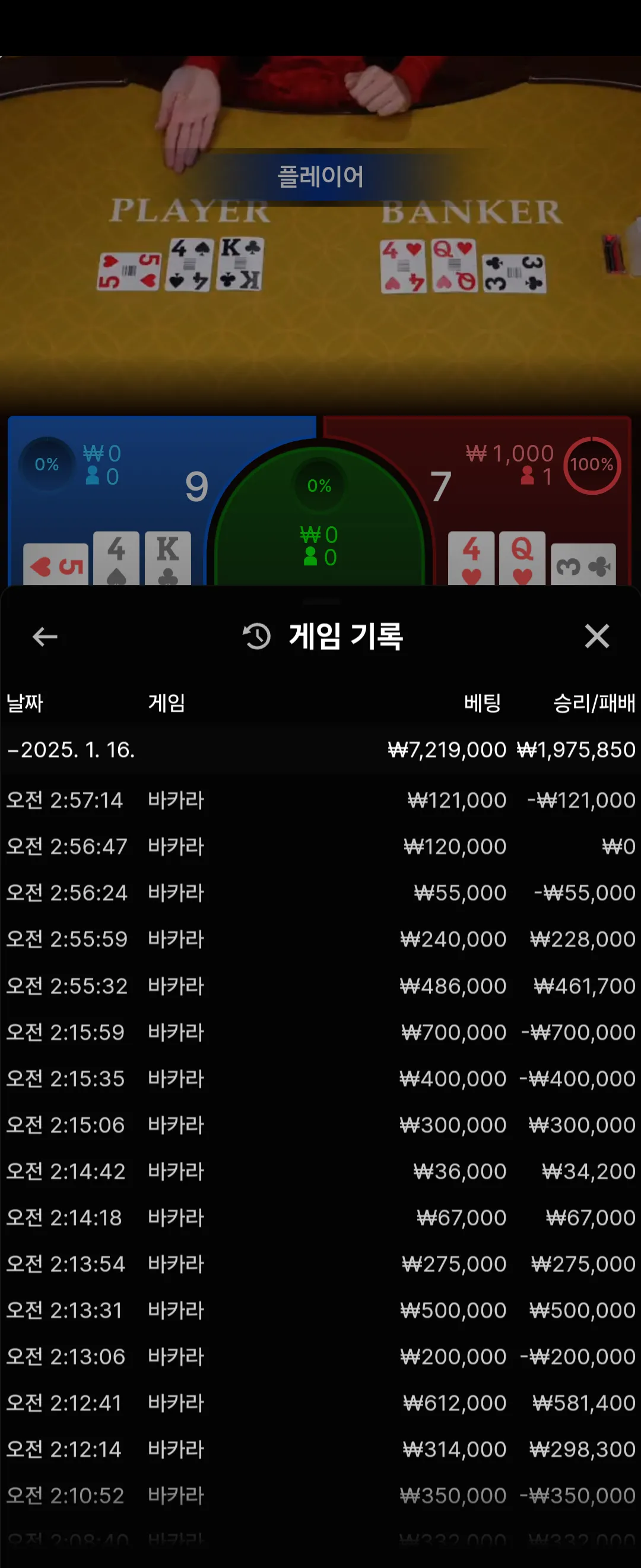Open the 오전 2:10:52 baccarat record

point(320,1495)
